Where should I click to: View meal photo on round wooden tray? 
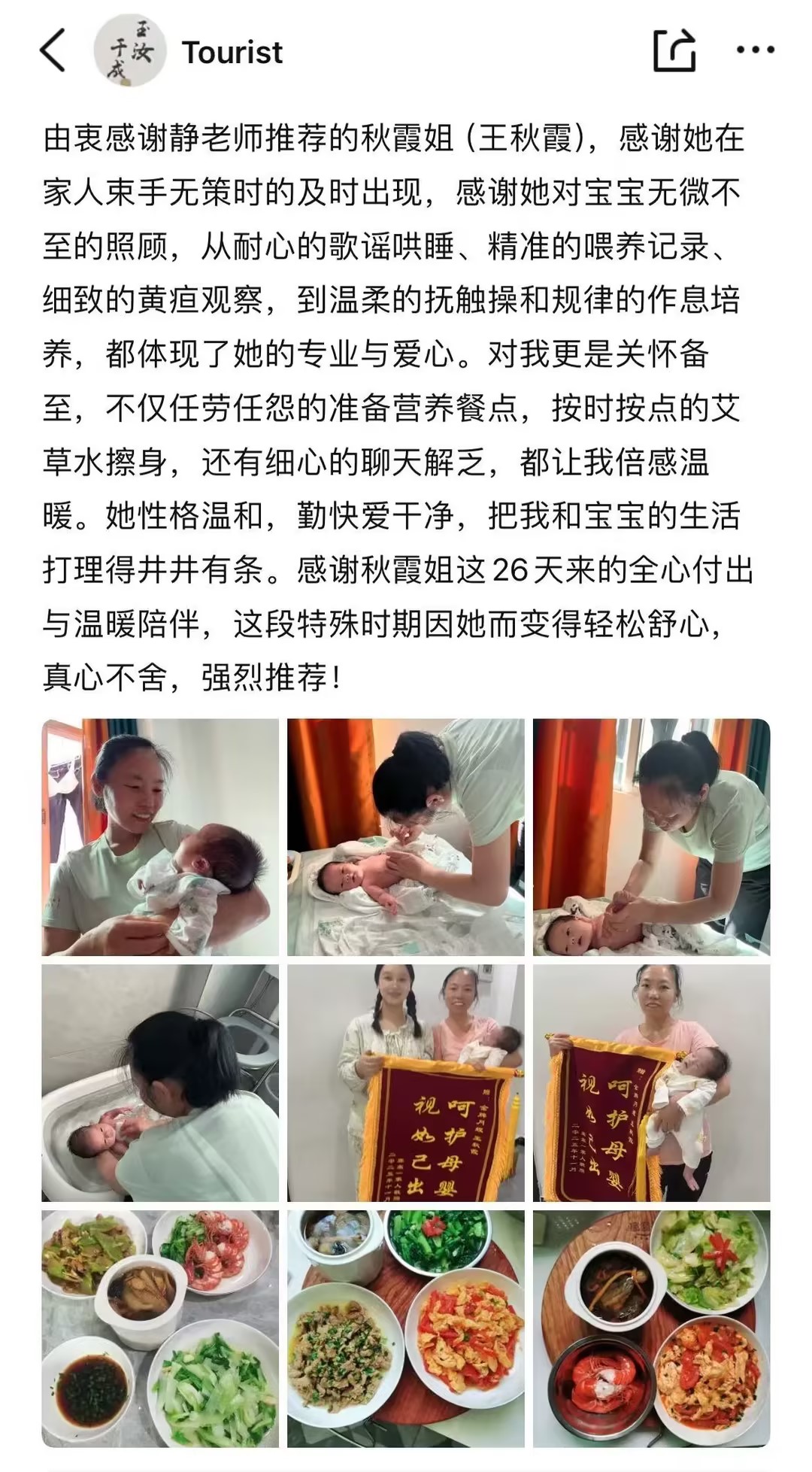click(406, 1329)
